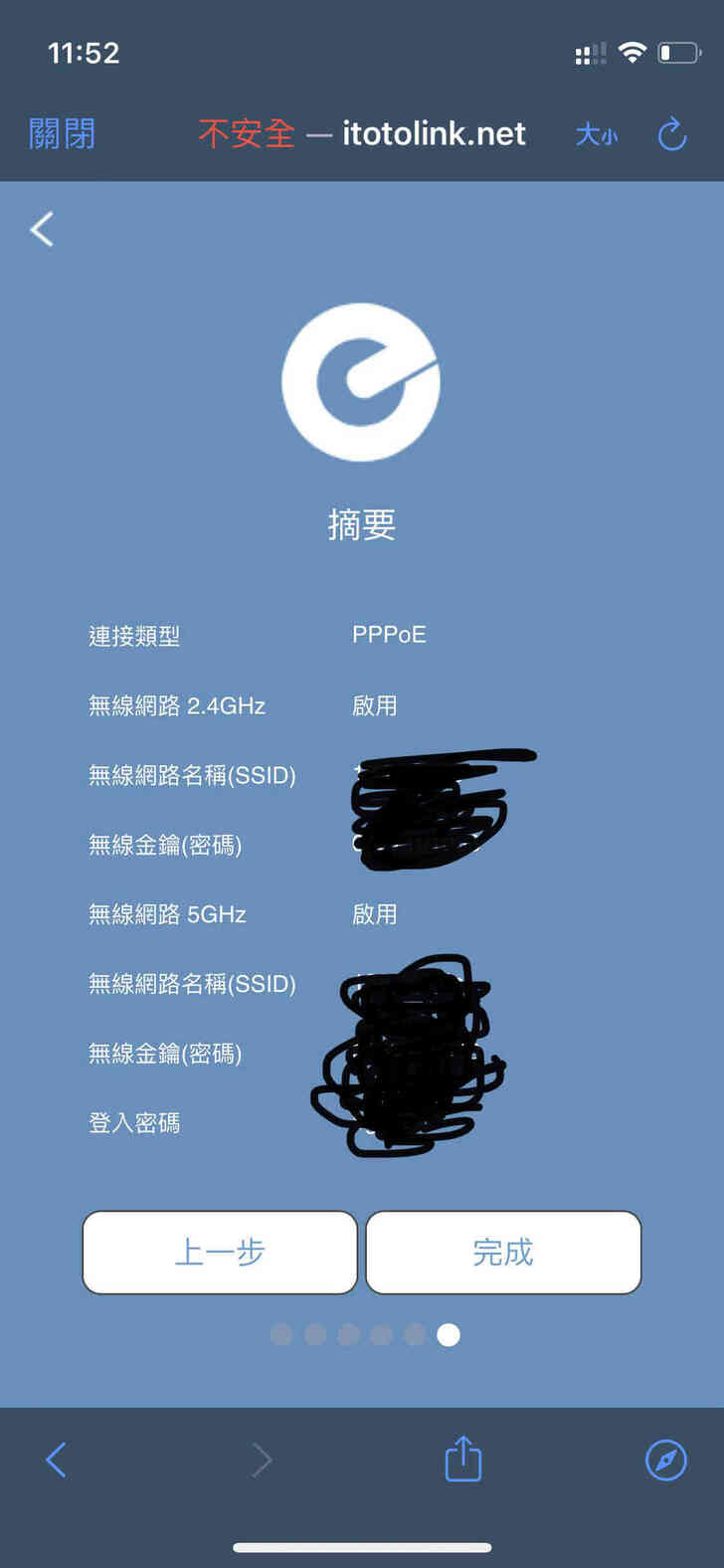Reload the itotolink.net page
The height and width of the screenshot is (1568, 724).
point(672,133)
